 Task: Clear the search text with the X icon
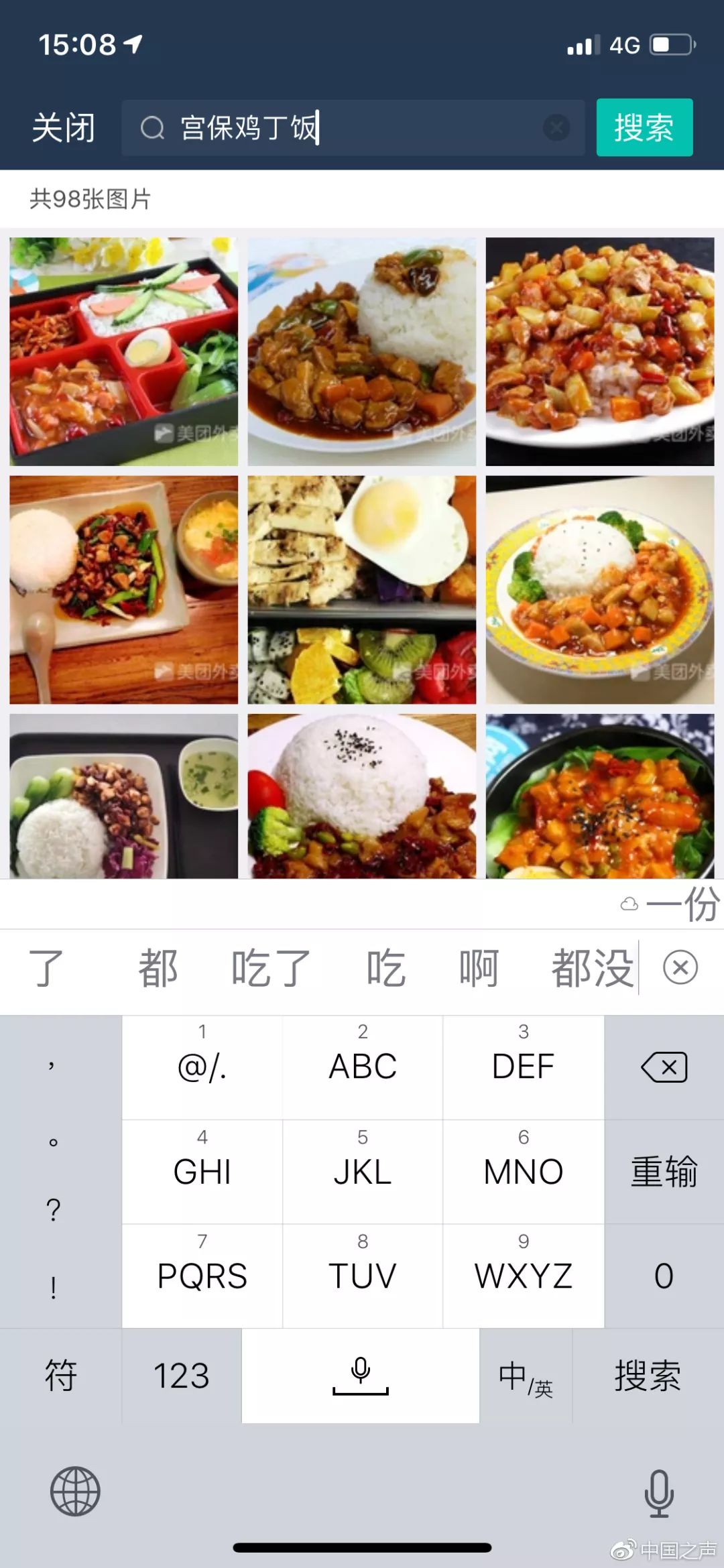coord(555,127)
